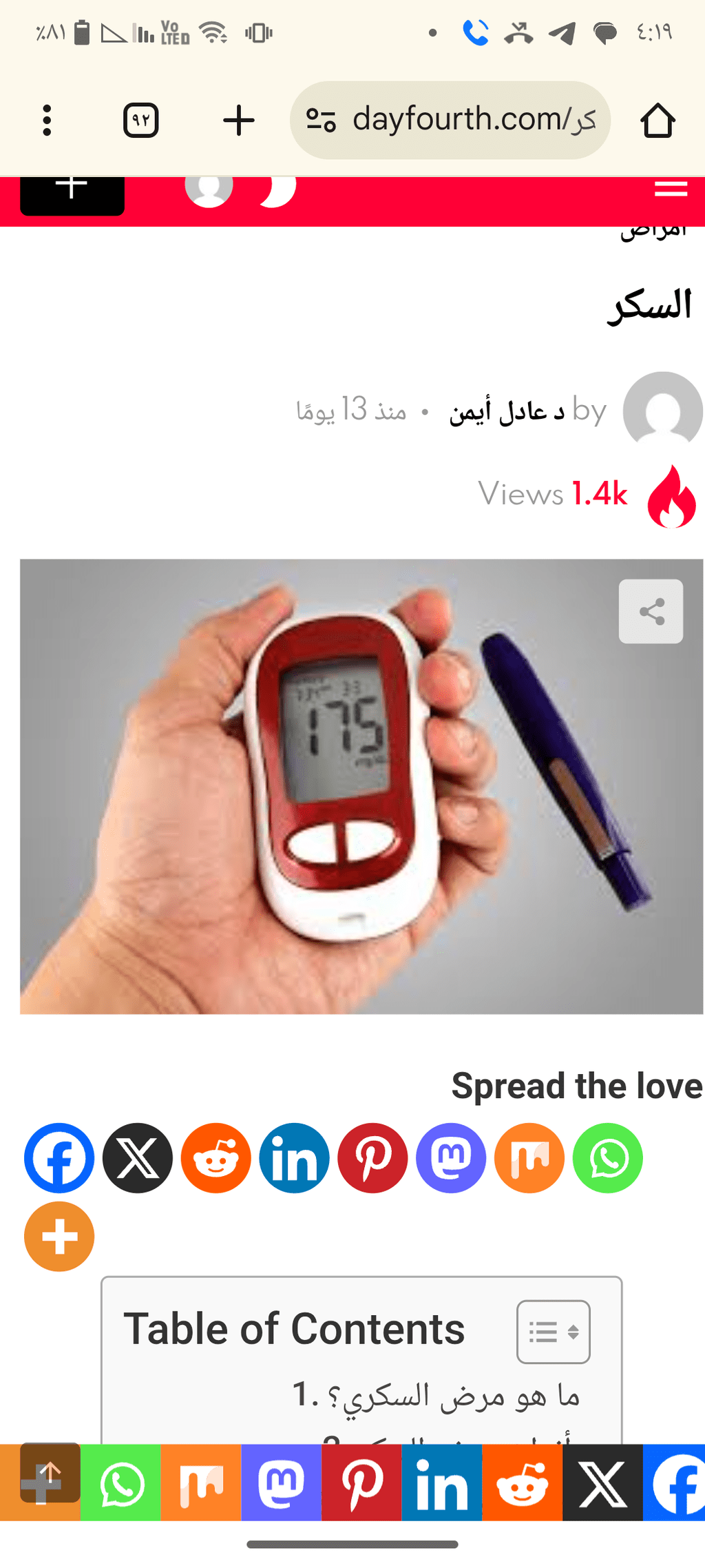Share on X under Spread the love
Image resolution: width=705 pixels, height=1568 pixels.
point(138,1158)
